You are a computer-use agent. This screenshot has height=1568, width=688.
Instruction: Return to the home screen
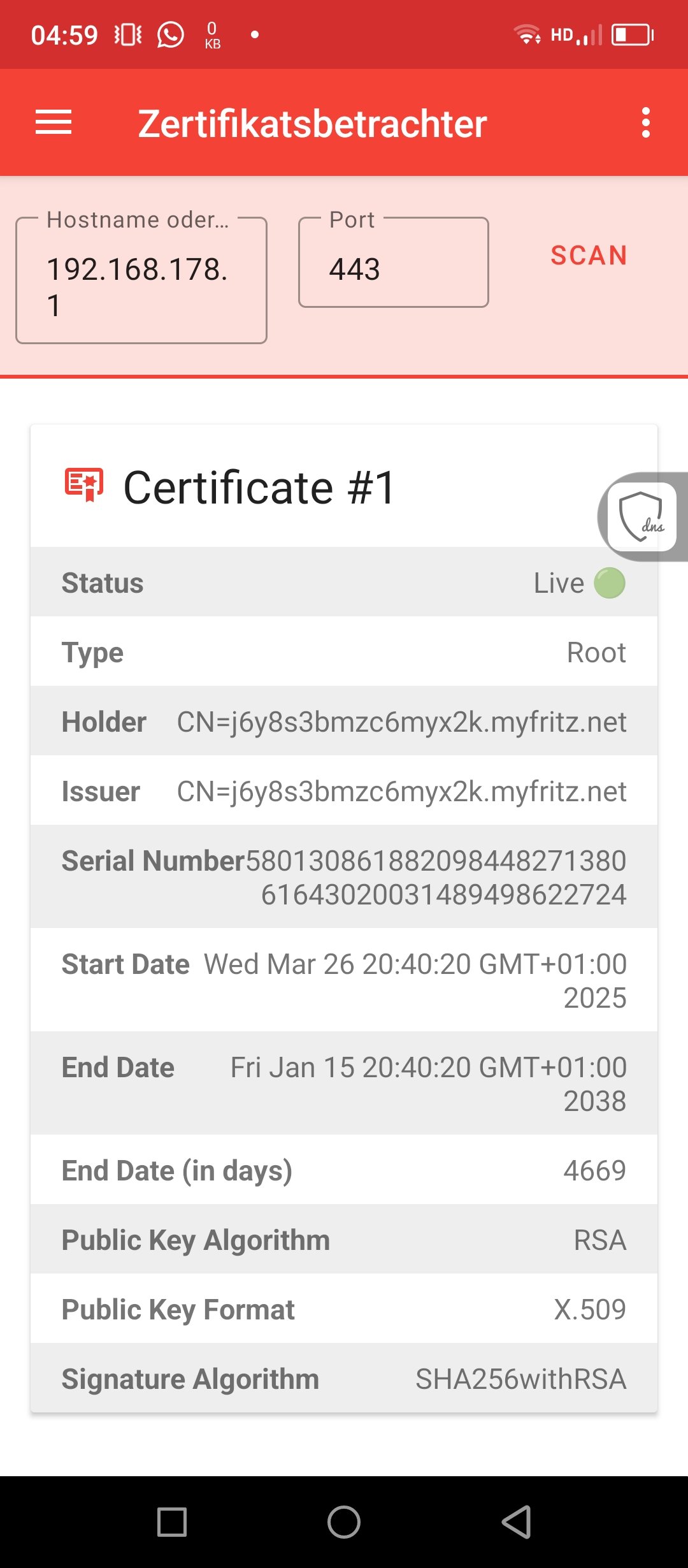(344, 1522)
